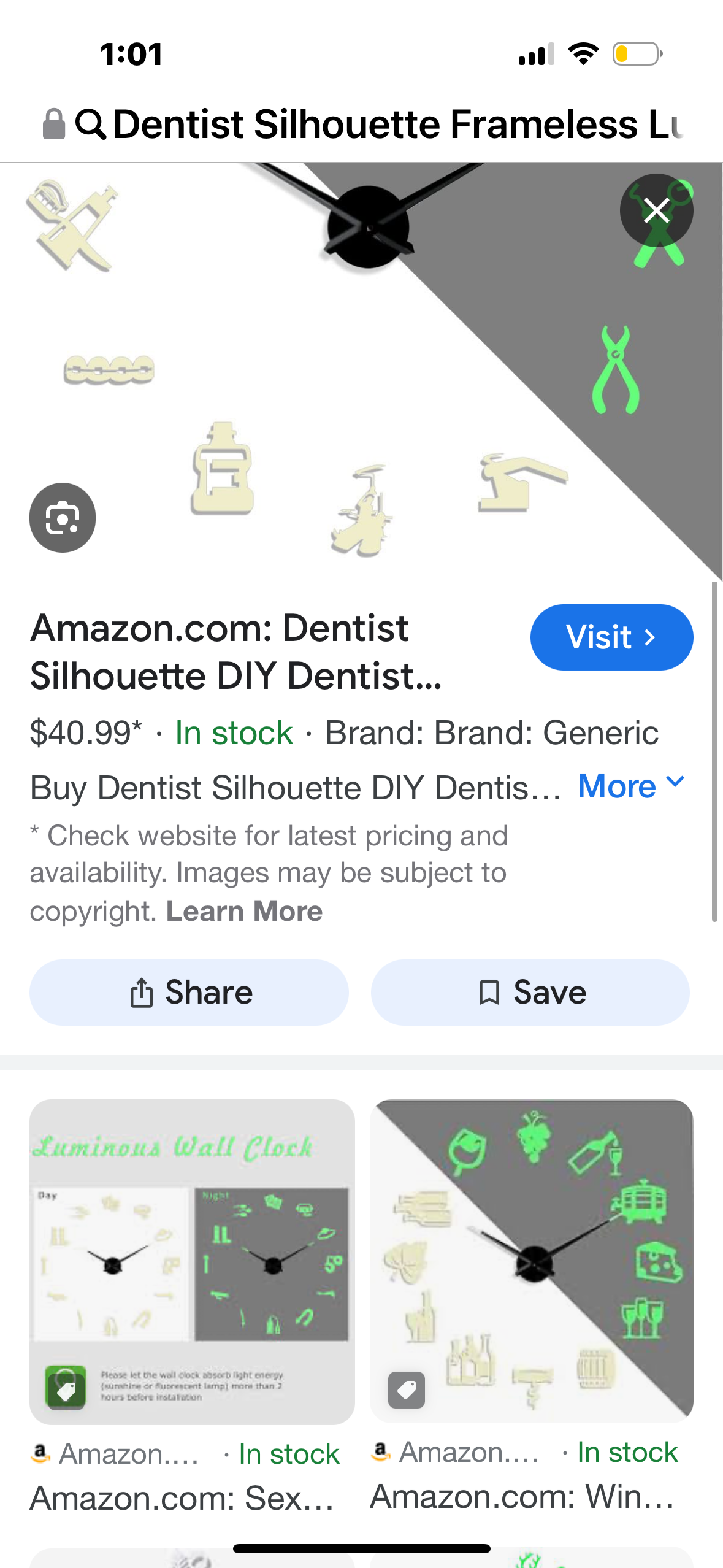Search this image with Google Lens
Viewport: 723px width, 1568px height.
(63, 518)
